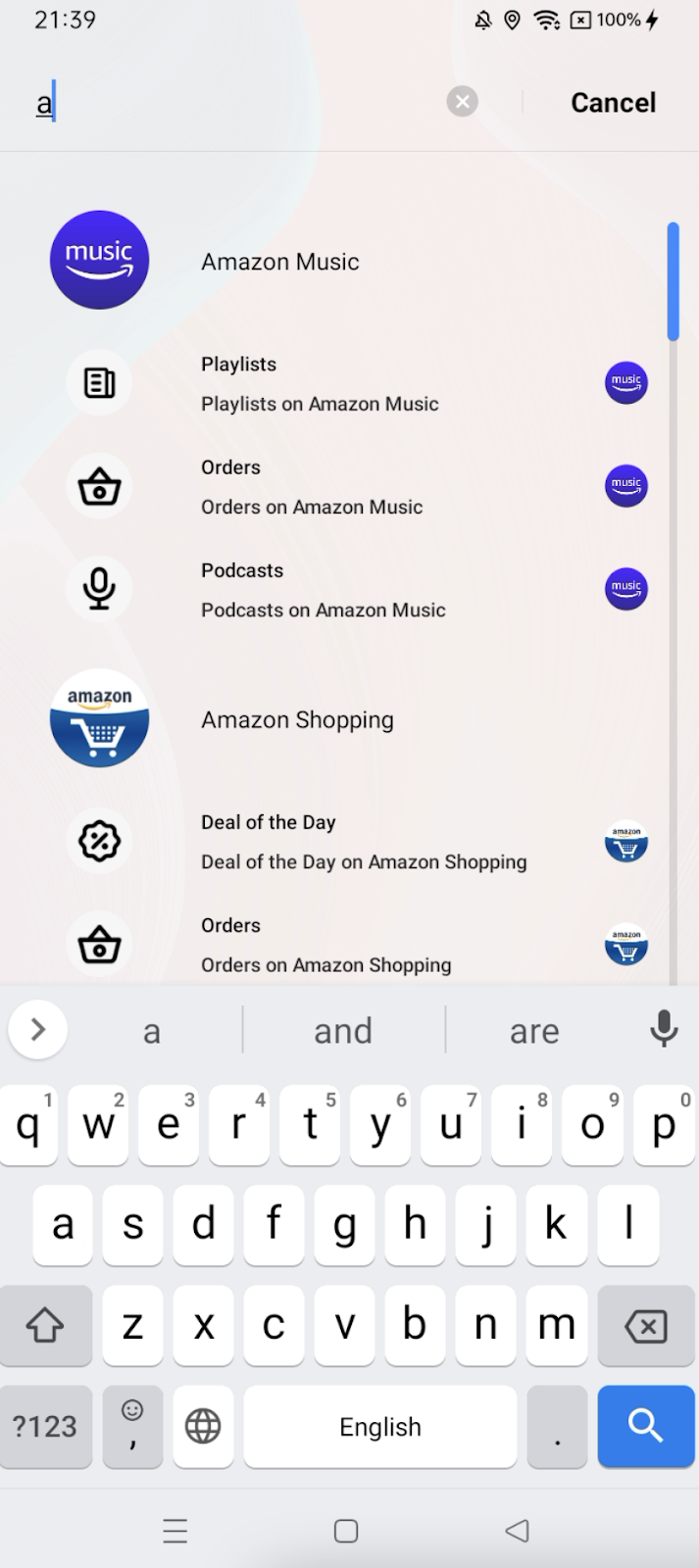Screen dimensions: 699x1568
Task: Change keyboard language with globe key
Action: click(x=203, y=1426)
